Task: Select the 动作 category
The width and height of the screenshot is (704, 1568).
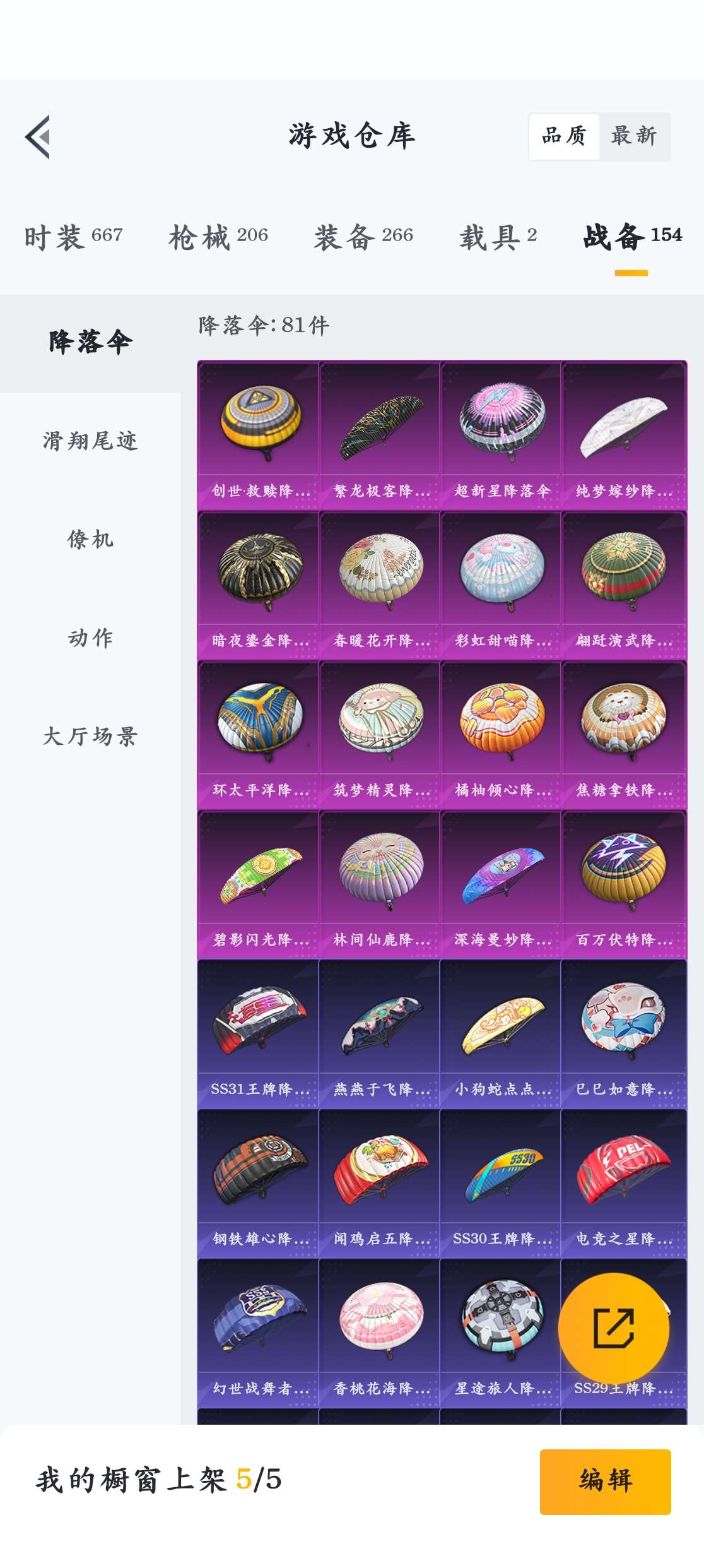Action: [x=90, y=638]
